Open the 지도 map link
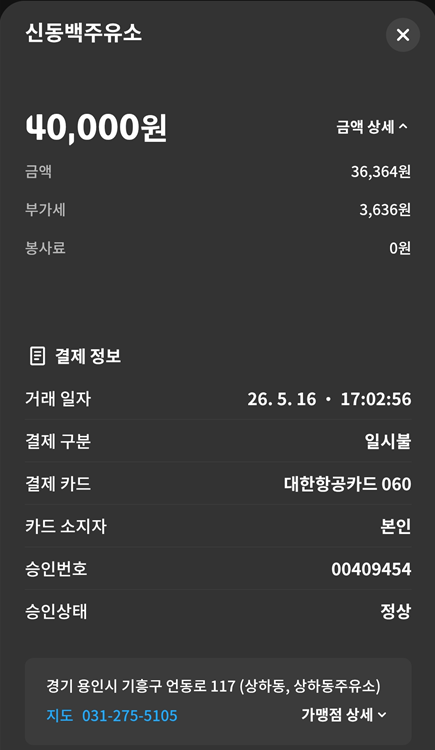The image size is (435, 750). click(x=60, y=716)
